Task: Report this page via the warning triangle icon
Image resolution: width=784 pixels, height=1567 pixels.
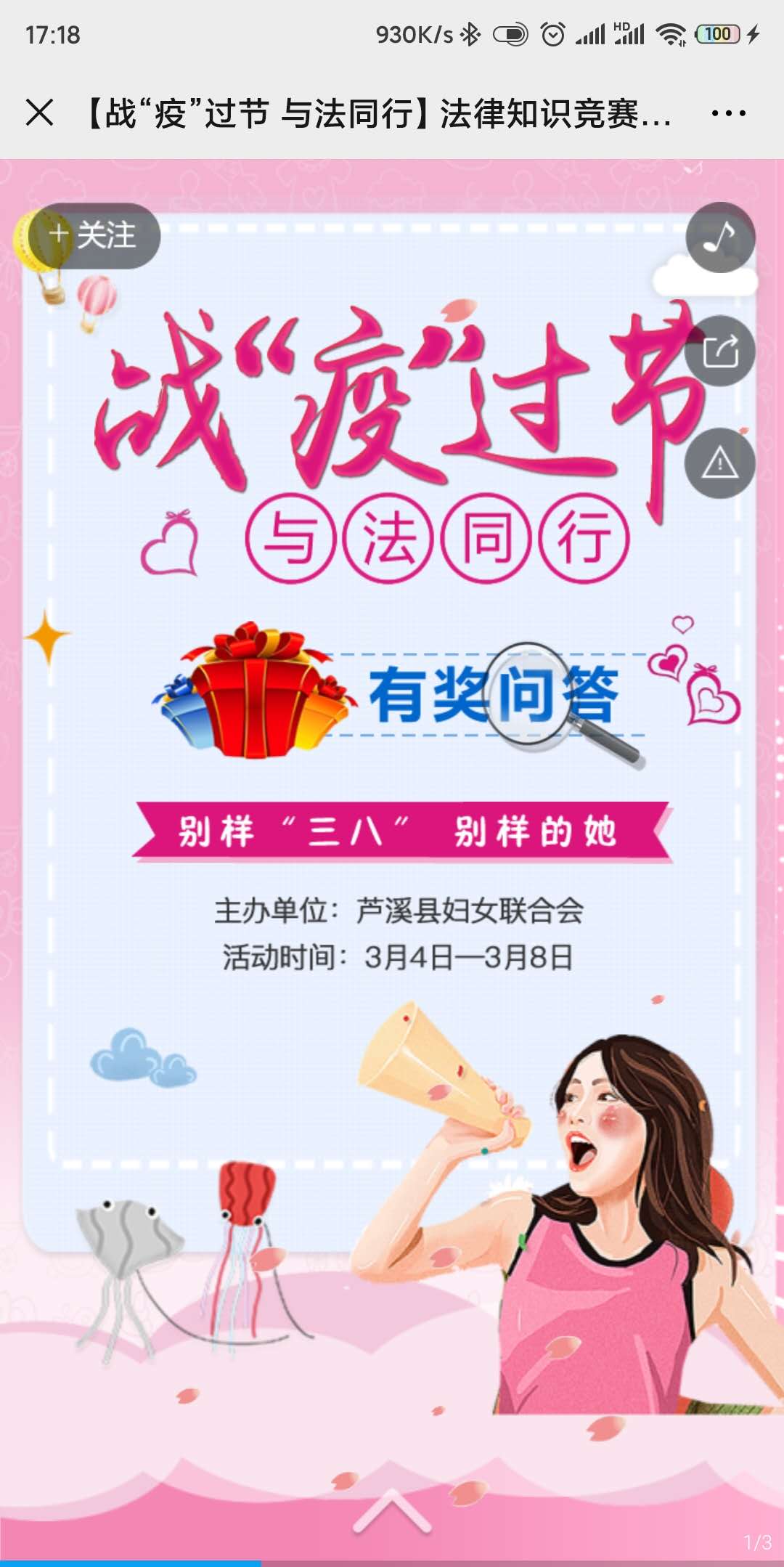Action: [720, 463]
